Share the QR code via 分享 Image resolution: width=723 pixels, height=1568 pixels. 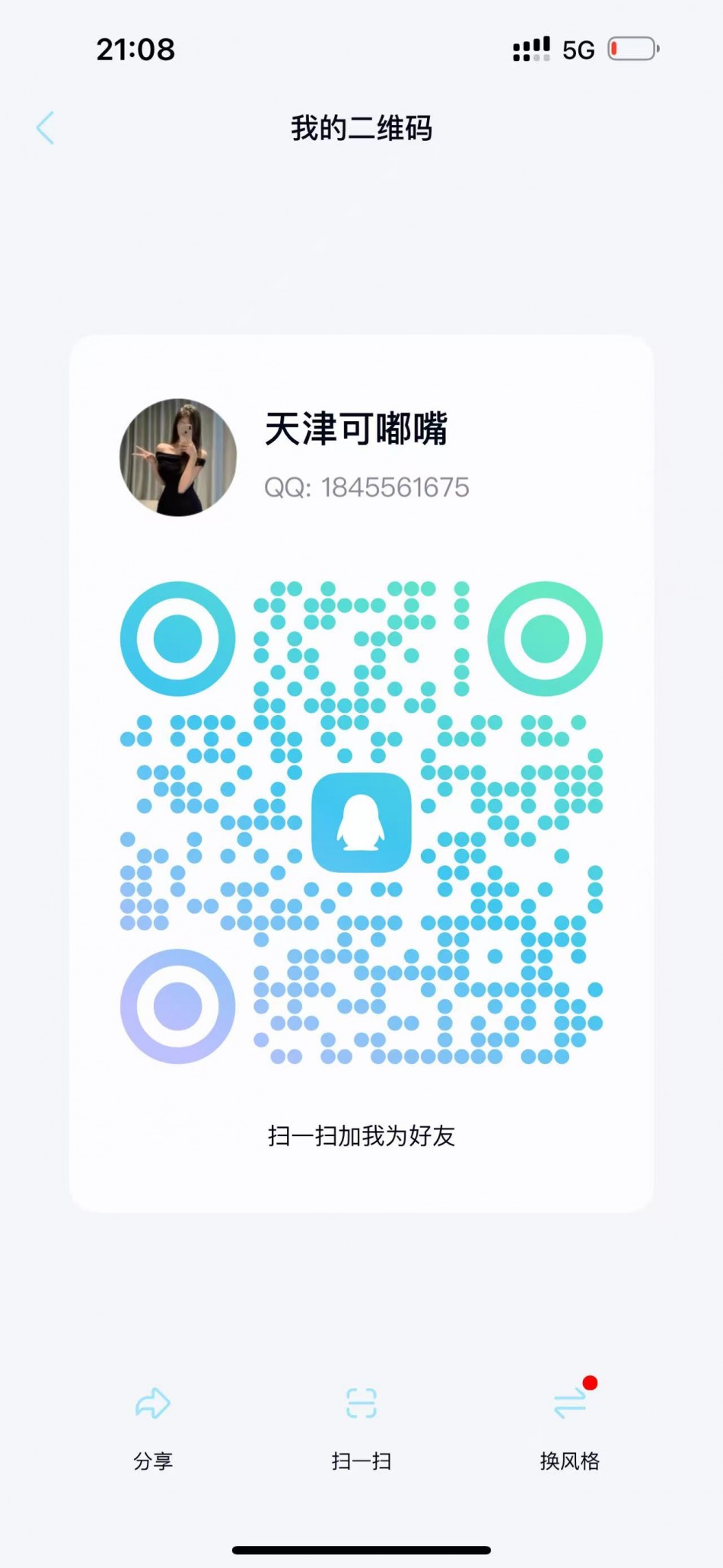click(x=153, y=1423)
